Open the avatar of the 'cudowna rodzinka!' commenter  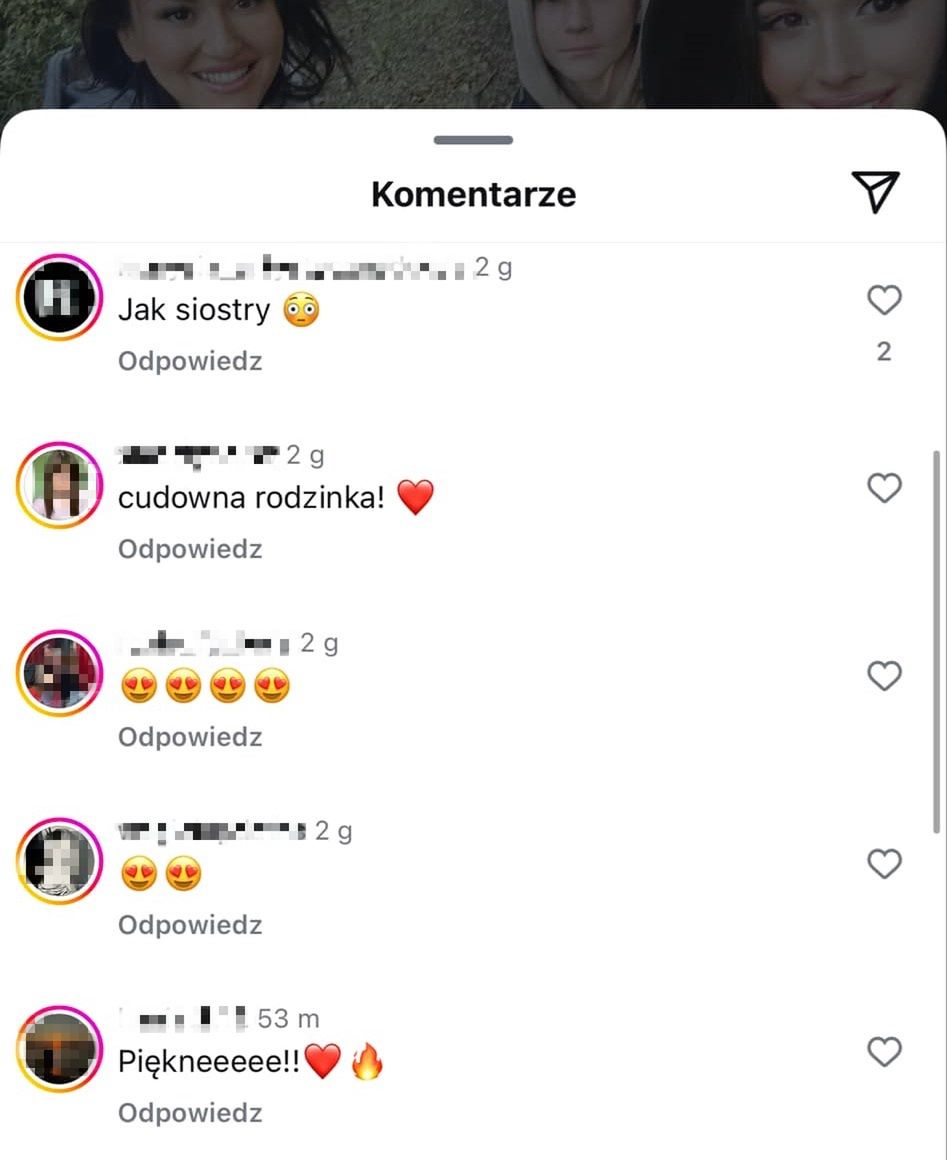[60, 485]
